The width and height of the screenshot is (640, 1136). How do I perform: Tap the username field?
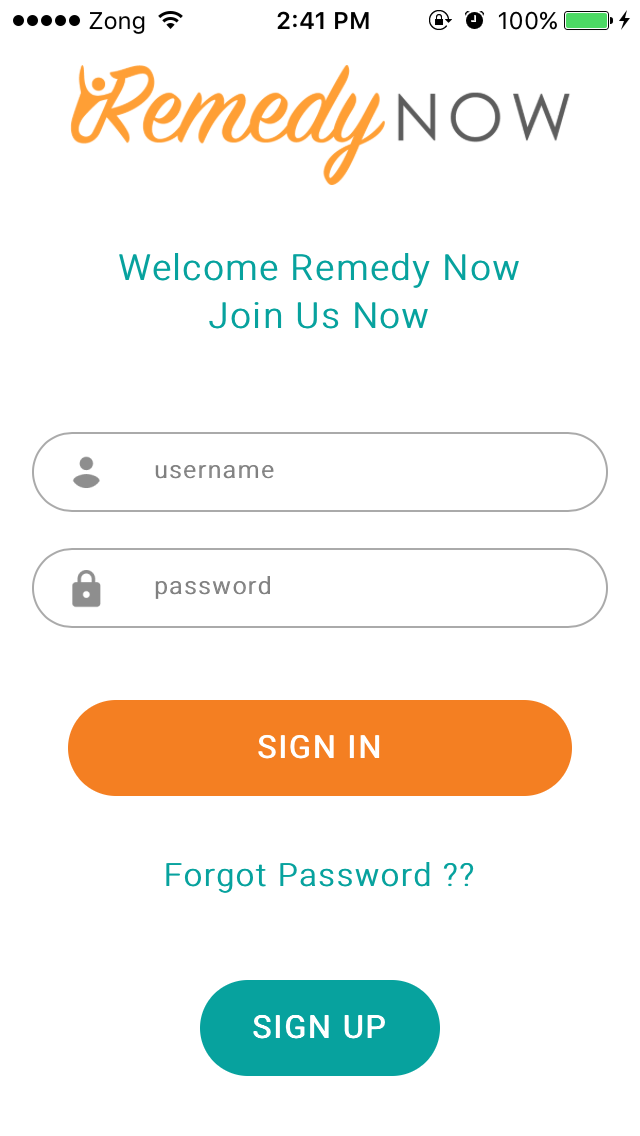coord(340,471)
